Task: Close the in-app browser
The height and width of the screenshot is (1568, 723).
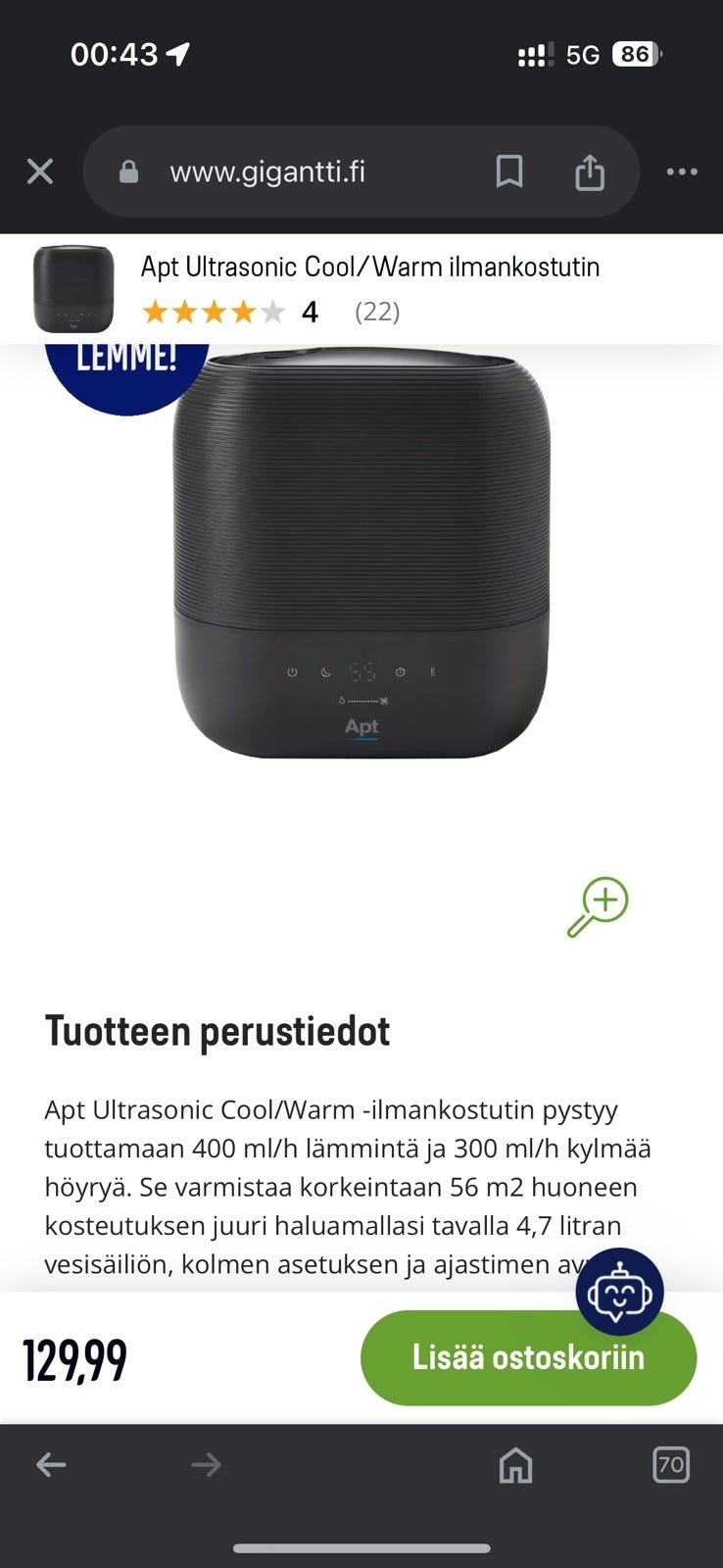Action: pyautogui.click(x=40, y=172)
